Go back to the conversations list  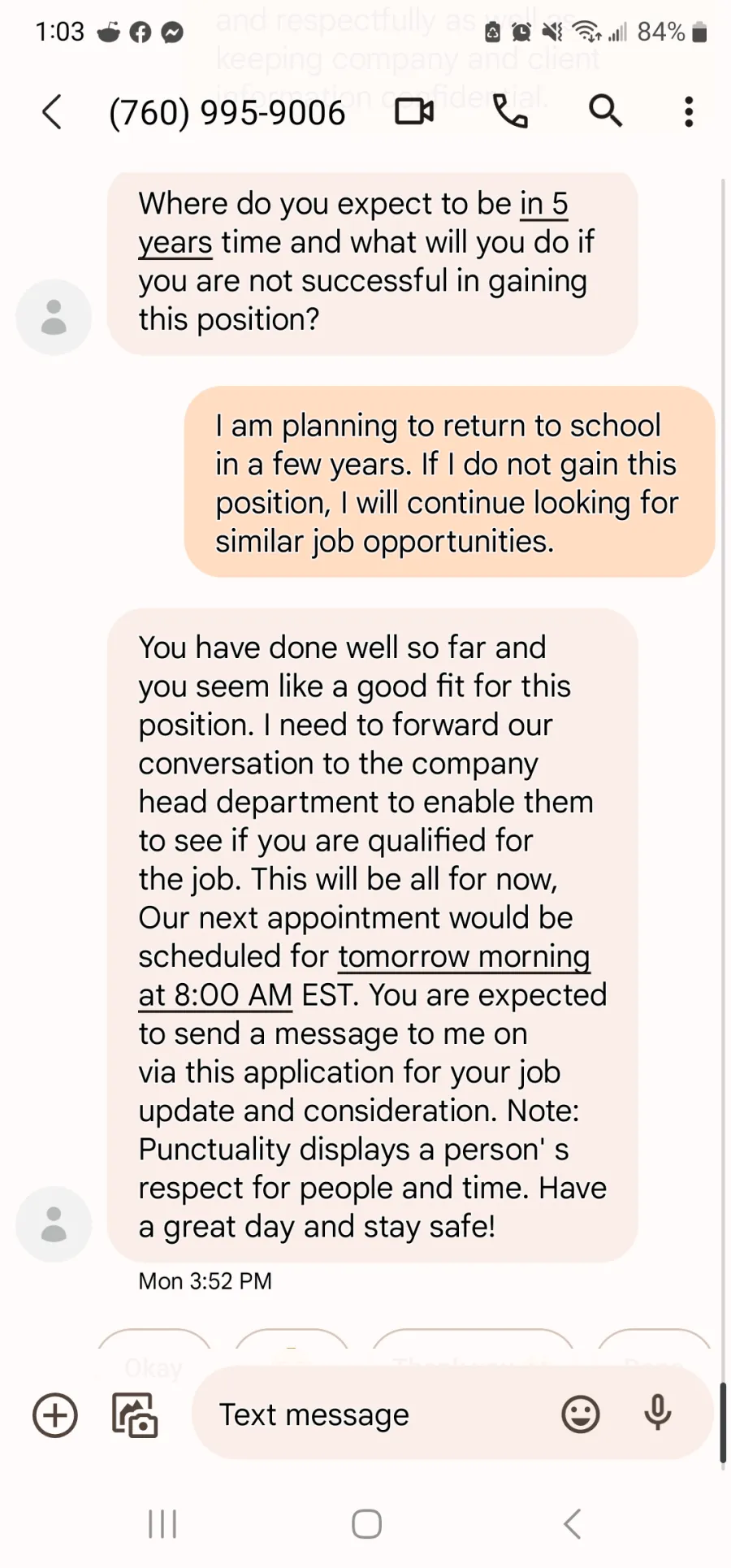coord(52,112)
